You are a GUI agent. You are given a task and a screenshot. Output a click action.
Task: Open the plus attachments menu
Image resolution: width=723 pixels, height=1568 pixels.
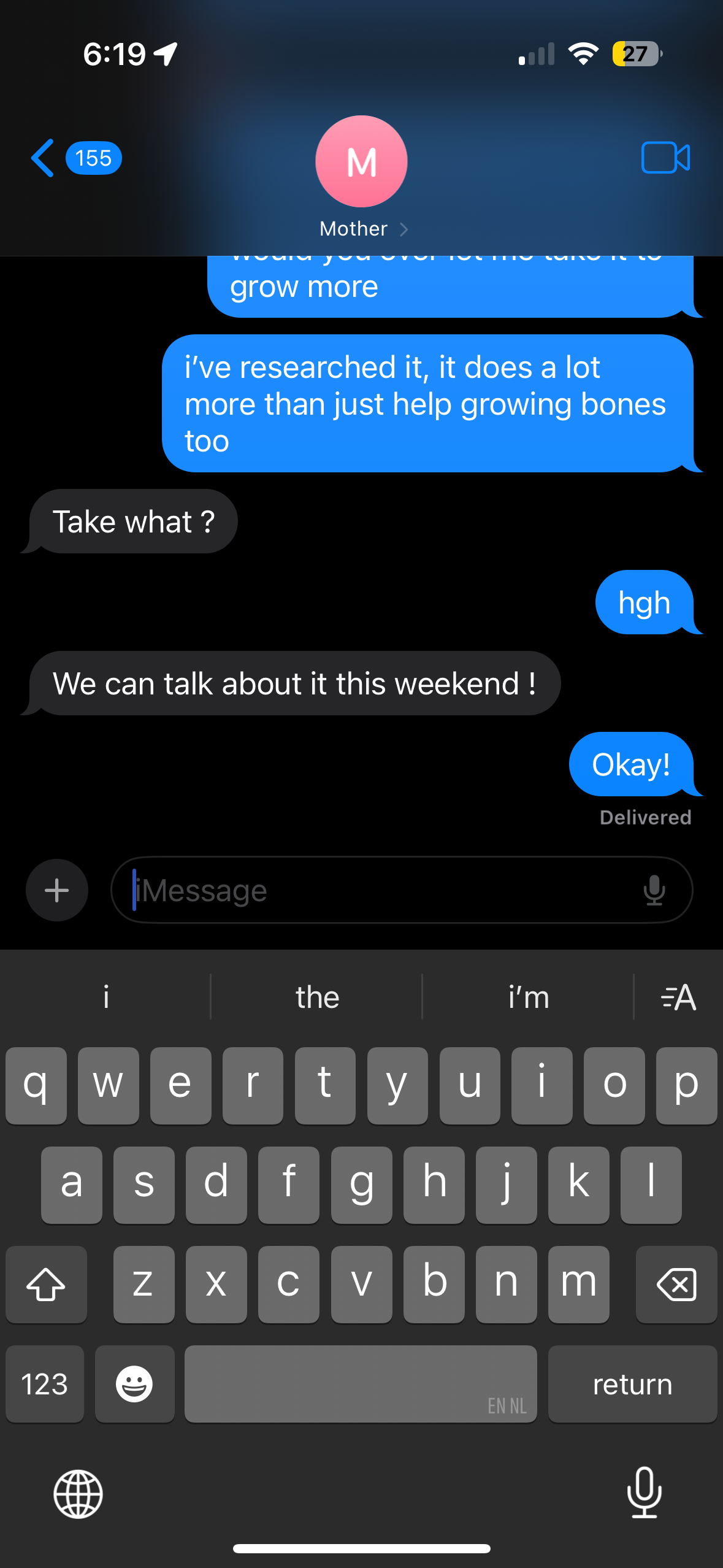coord(57,890)
